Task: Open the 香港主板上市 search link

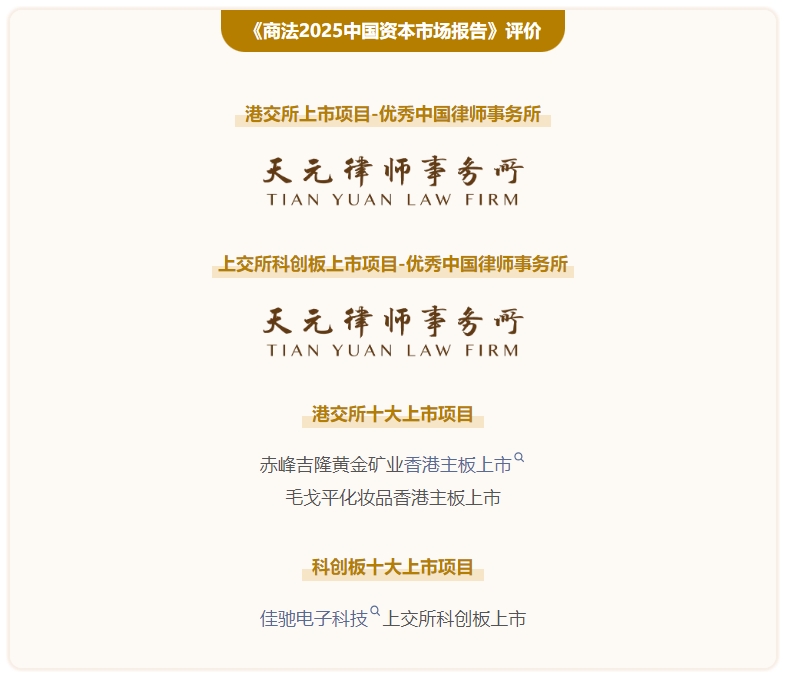Action: pyautogui.click(x=458, y=465)
